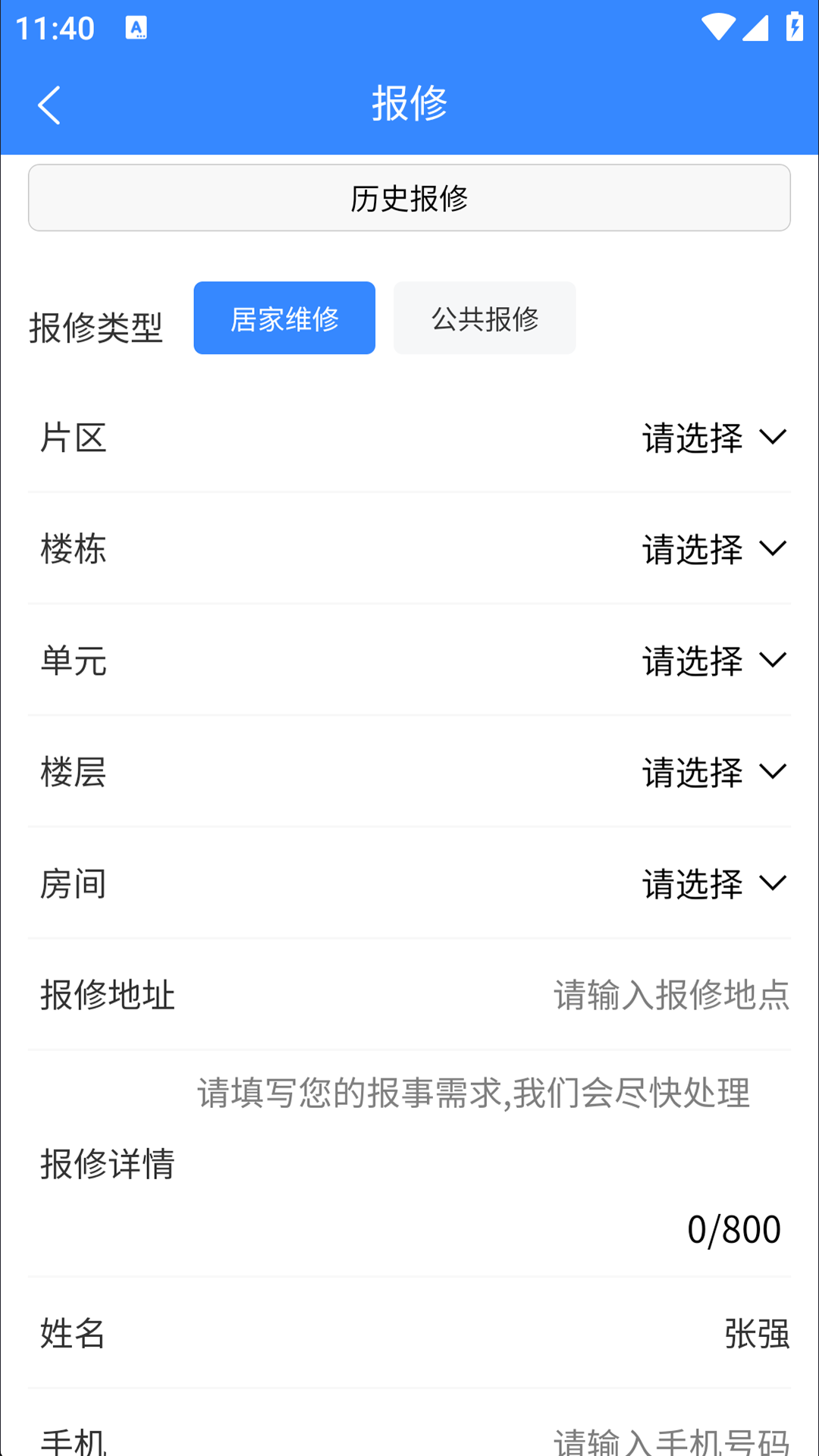This screenshot has height=1456, width=819.
Task: Click the back arrow to leave 报修 page
Action: coord(49,105)
